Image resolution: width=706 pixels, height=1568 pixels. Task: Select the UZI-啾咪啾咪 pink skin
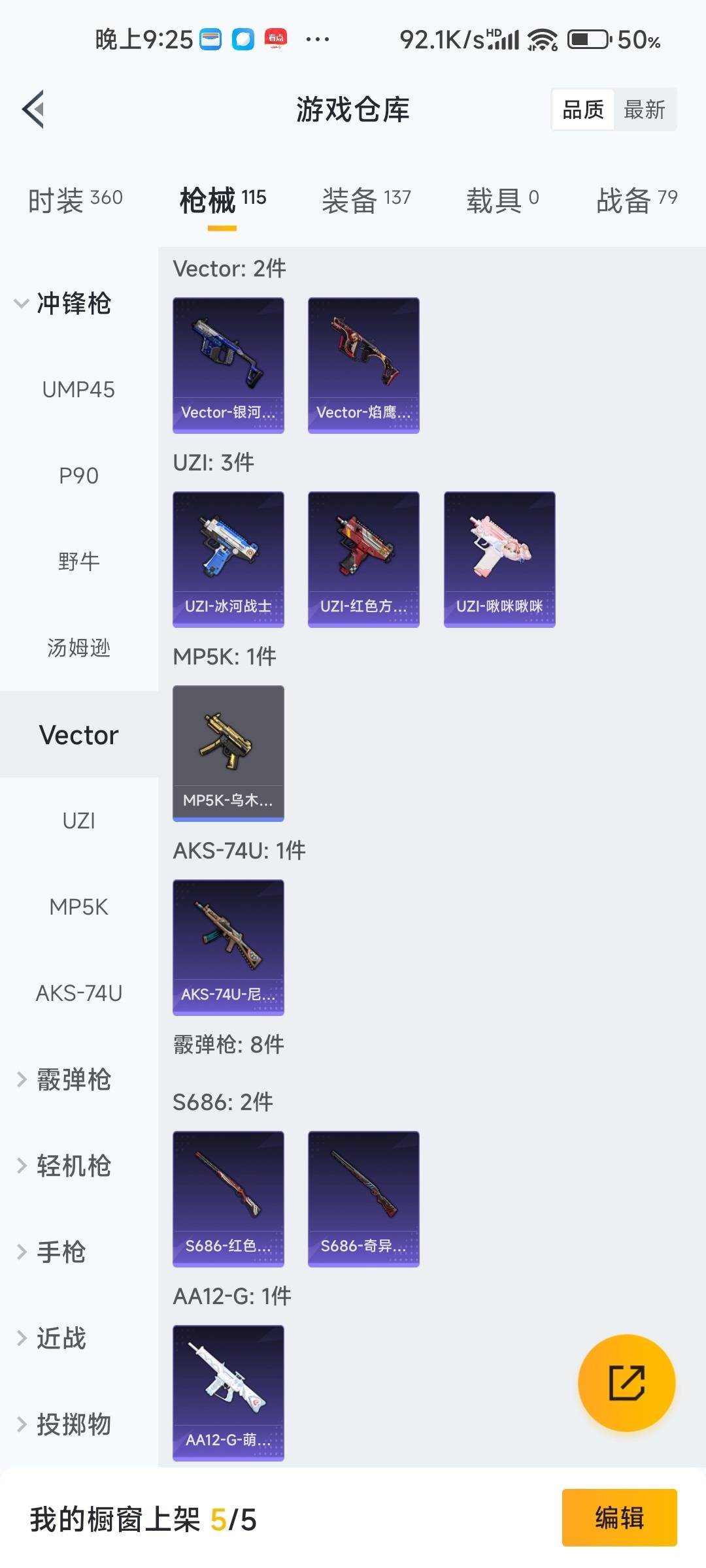tap(499, 557)
